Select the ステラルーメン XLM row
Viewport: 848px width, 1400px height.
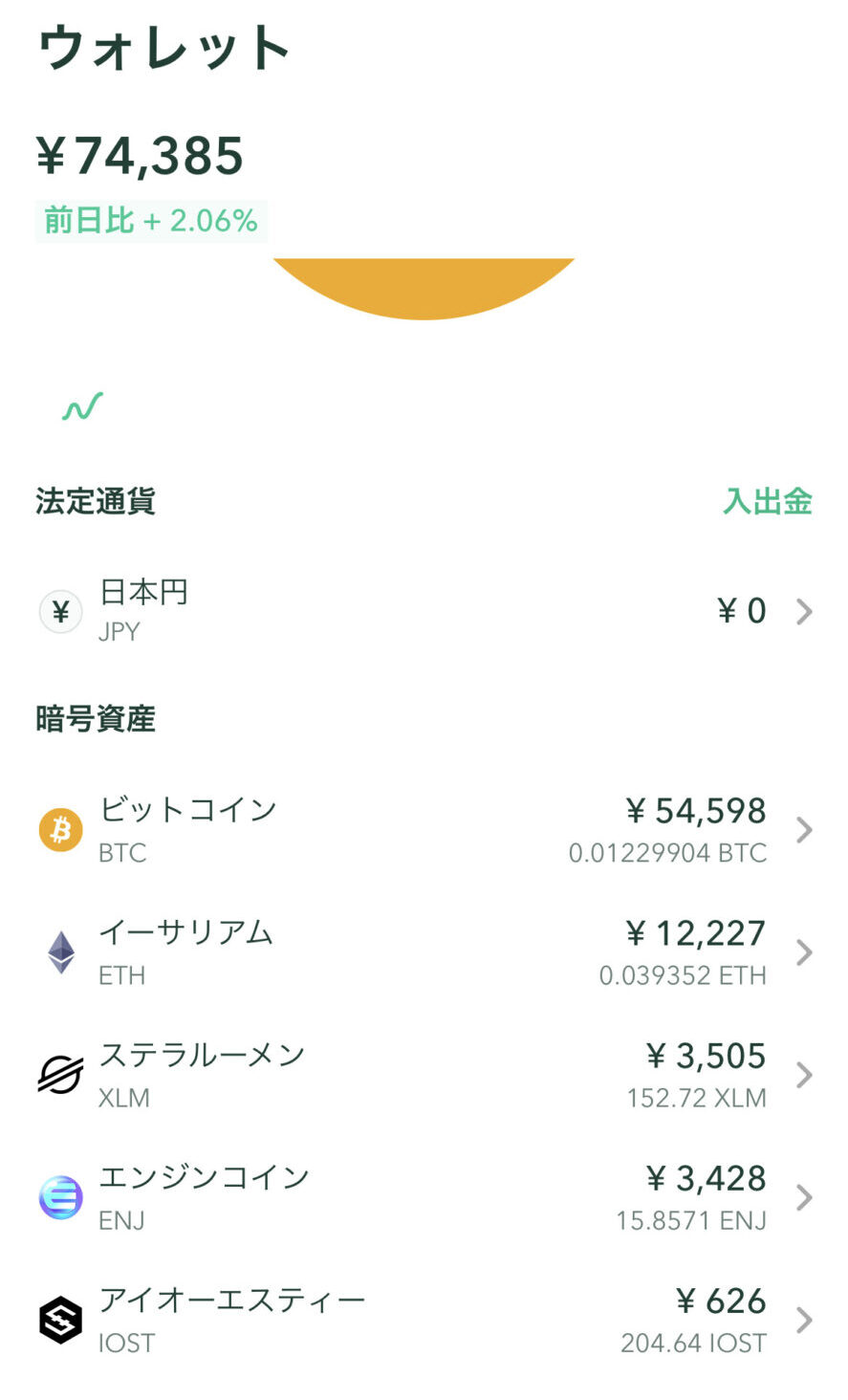coord(424,1075)
